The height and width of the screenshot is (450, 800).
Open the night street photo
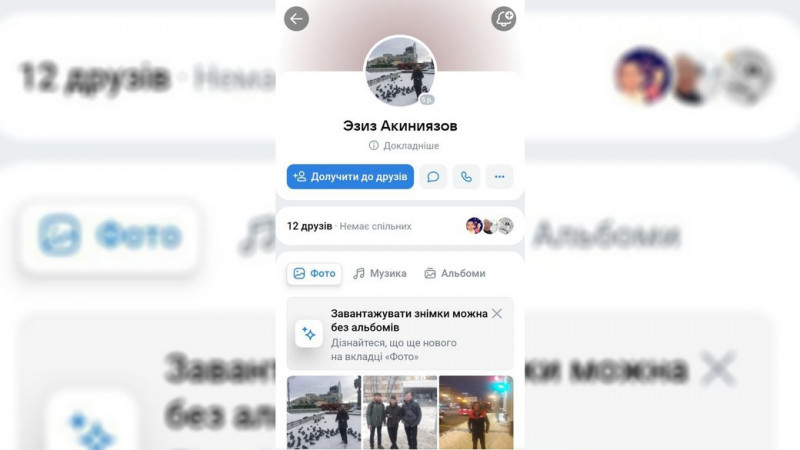pyautogui.click(x=476, y=412)
